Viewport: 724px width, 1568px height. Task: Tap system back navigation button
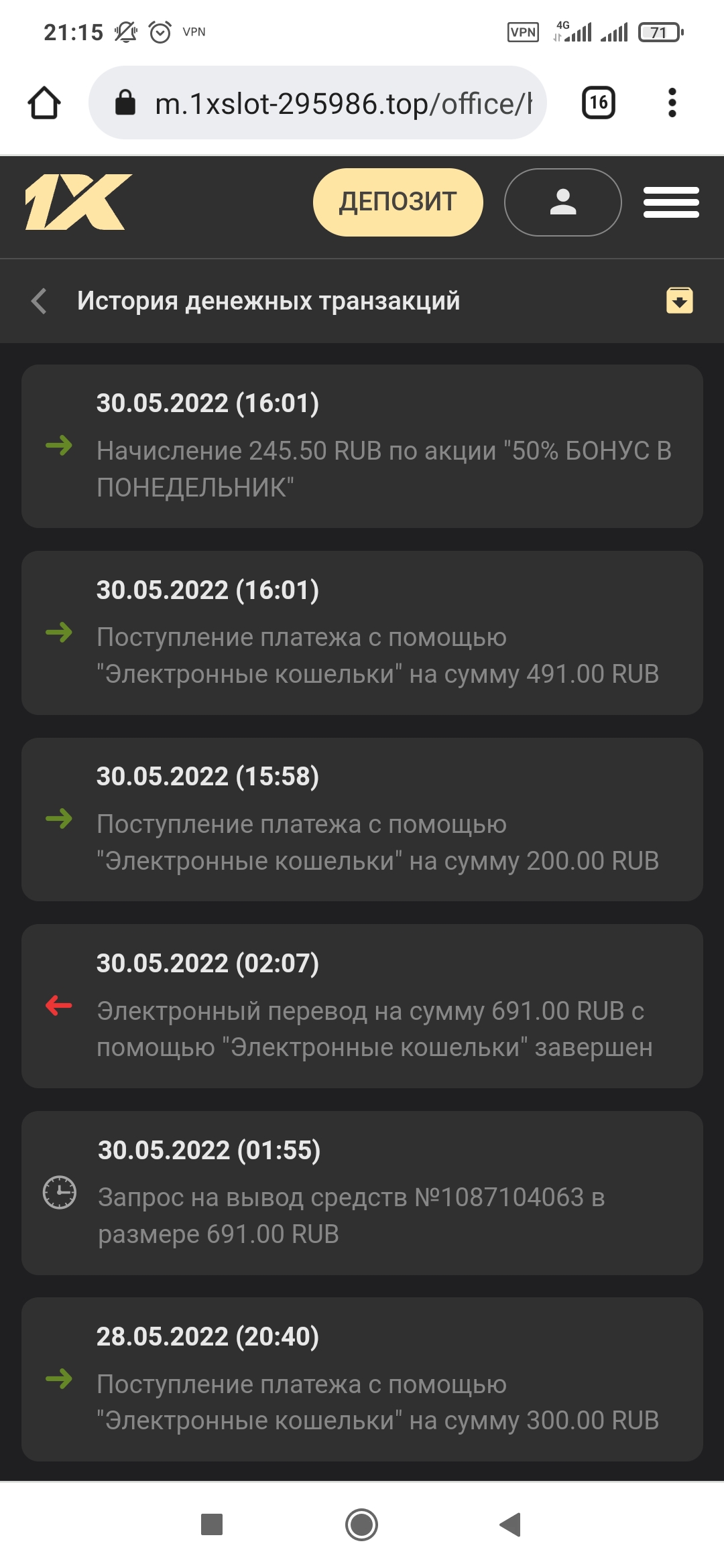tap(511, 1524)
